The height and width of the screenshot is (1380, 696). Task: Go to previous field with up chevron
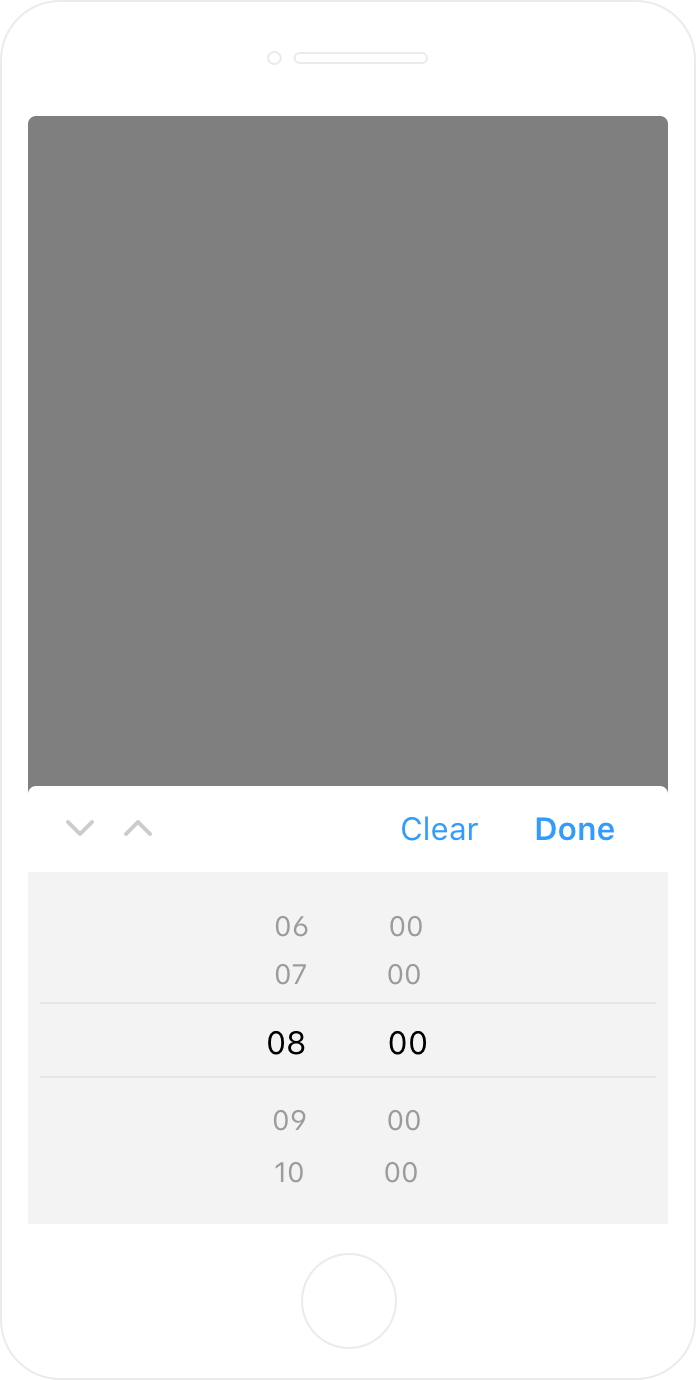tap(138, 828)
